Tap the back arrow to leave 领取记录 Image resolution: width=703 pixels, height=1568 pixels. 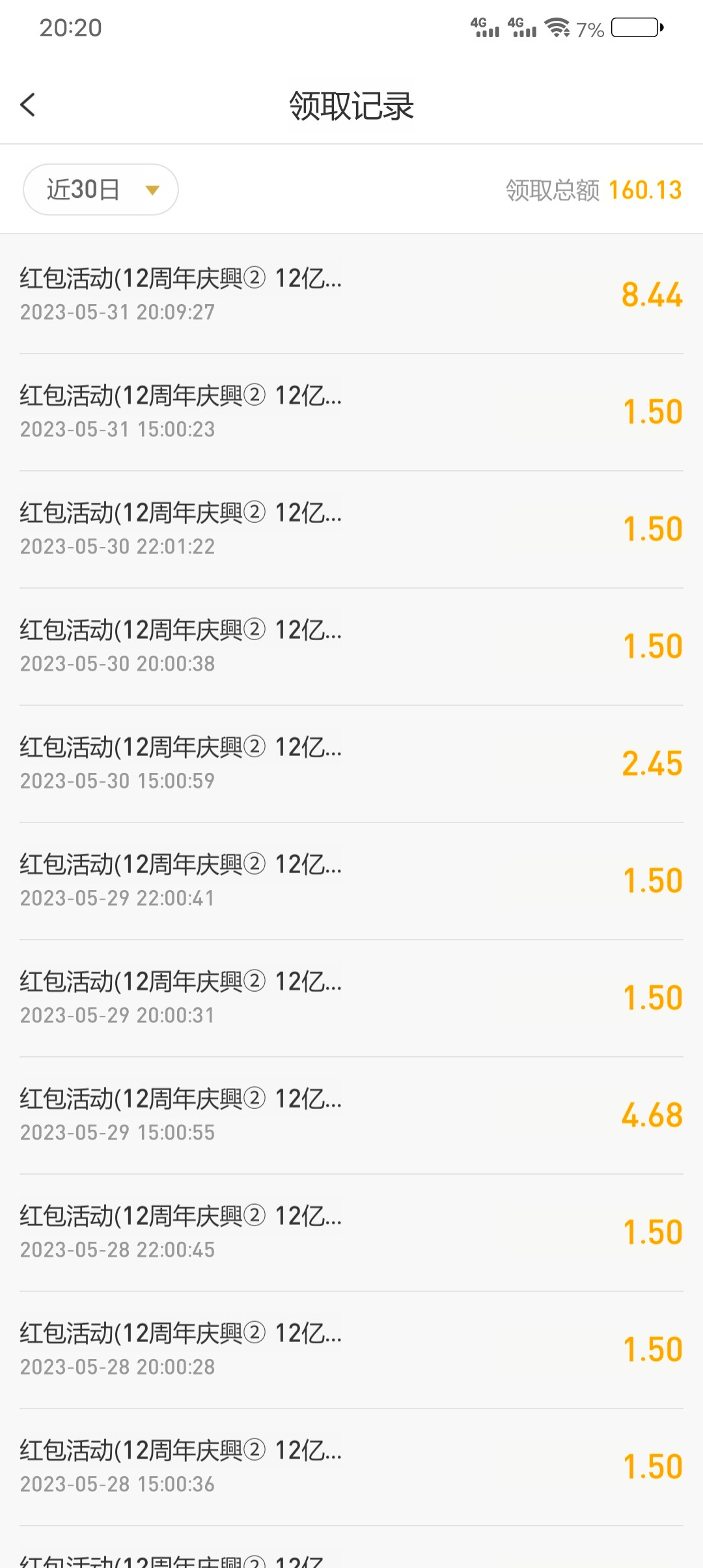[x=28, y=104]
